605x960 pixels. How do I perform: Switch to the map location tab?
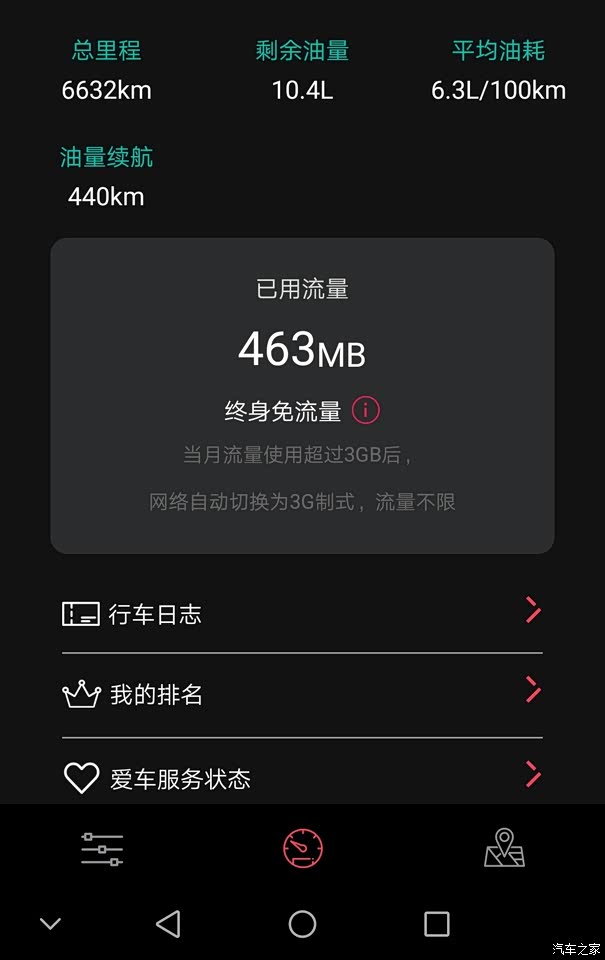(504, 849)
